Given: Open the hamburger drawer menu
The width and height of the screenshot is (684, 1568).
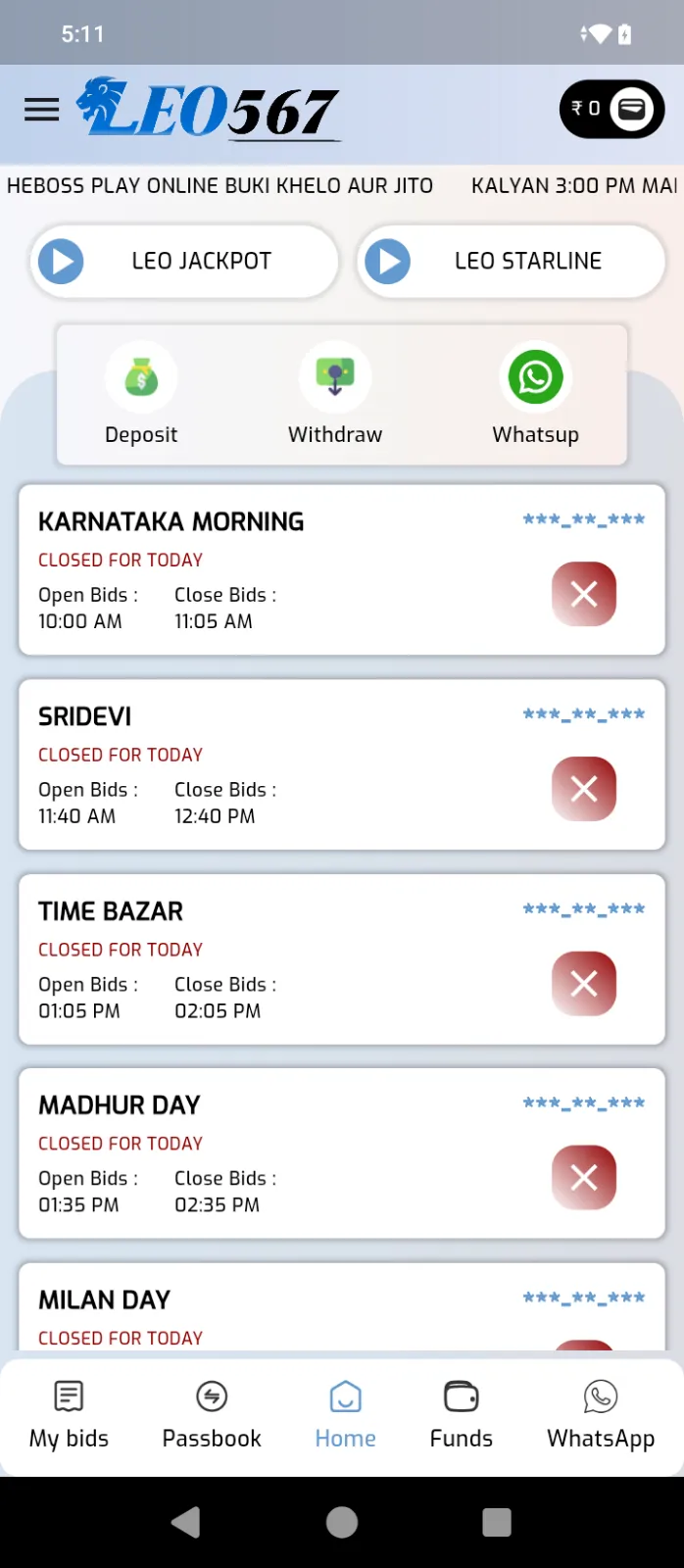Looking at the screenshot, I should click(41, 110).
